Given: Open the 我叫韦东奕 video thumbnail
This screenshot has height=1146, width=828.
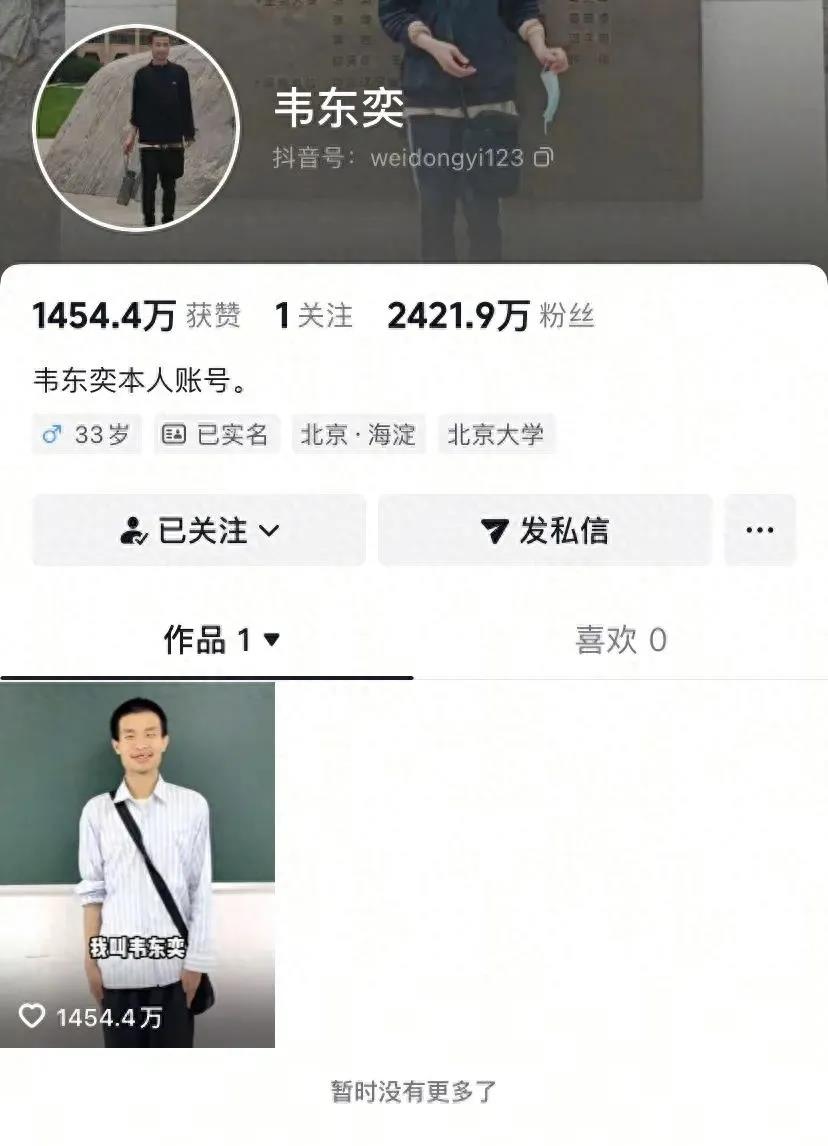Looking at the screenshot, I should (x=140, y=860).
